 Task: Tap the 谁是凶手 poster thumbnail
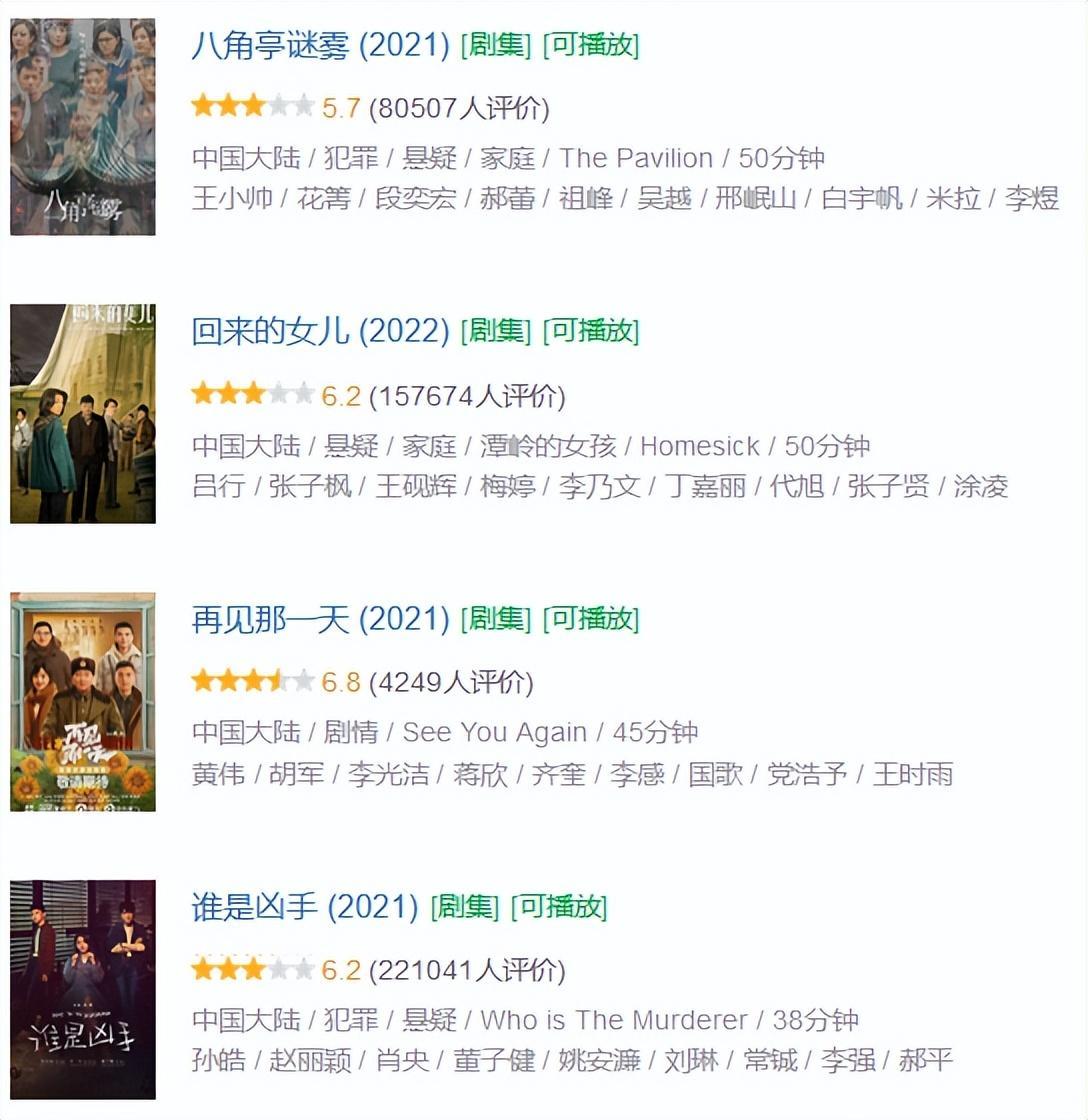tap(83, 989)
